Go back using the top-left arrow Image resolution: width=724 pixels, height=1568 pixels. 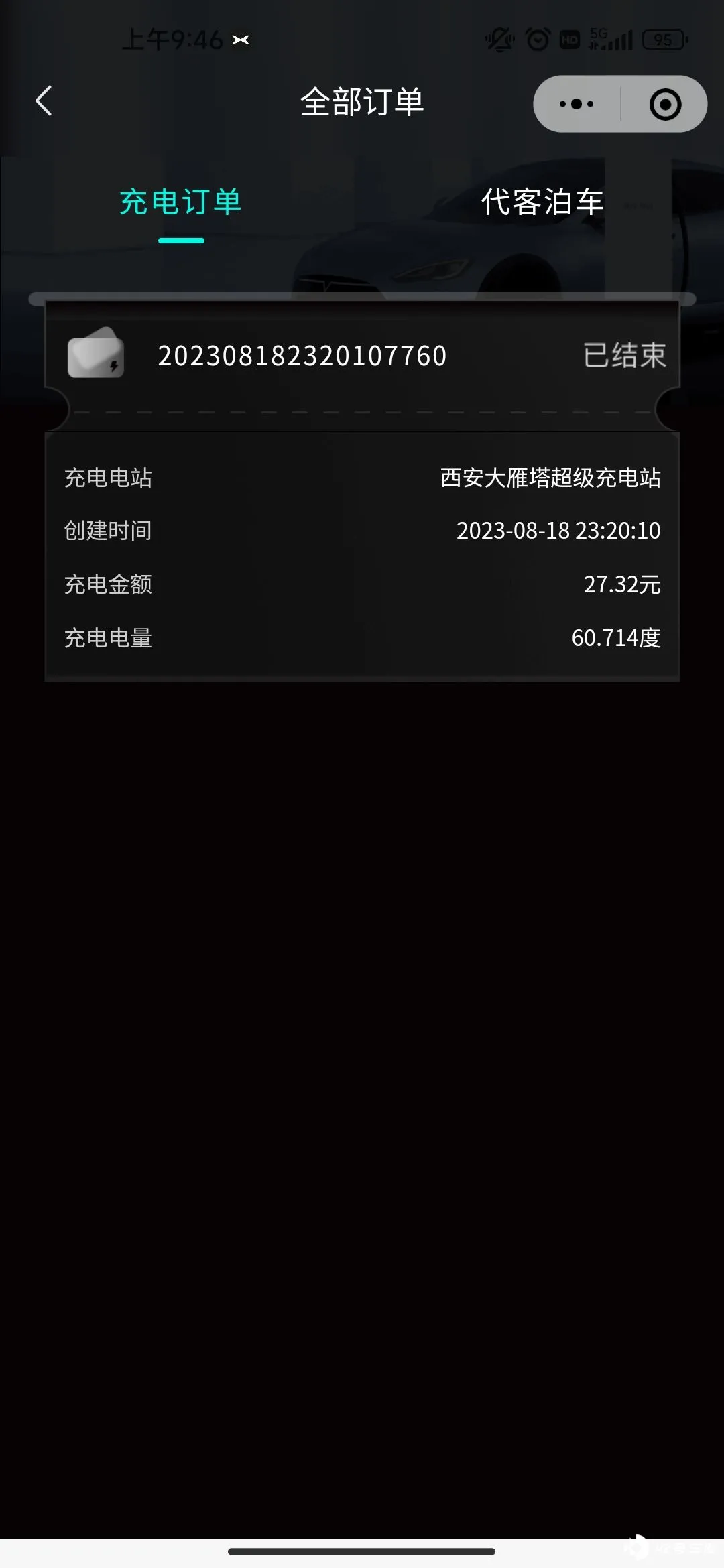tap(44, 101)
